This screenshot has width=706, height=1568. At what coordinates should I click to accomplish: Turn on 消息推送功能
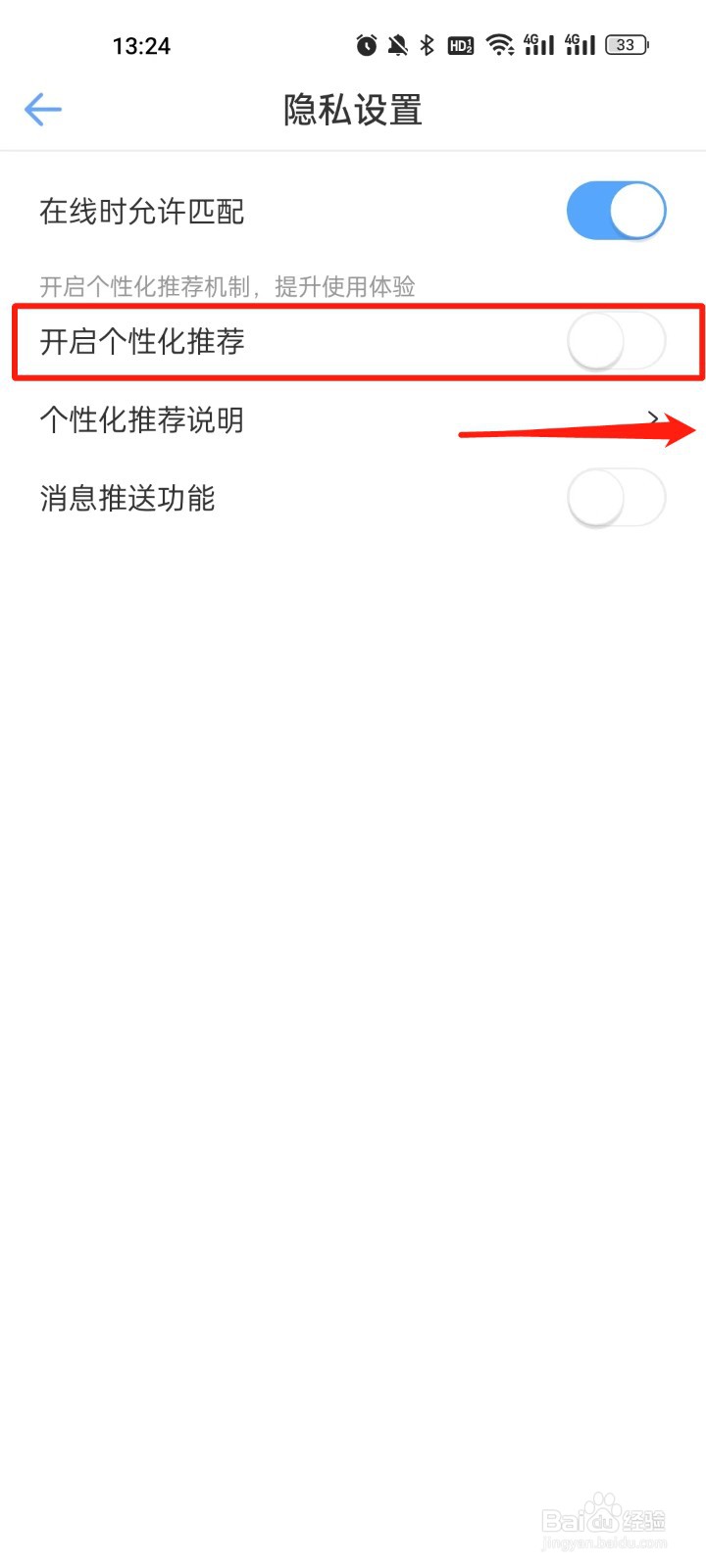pos(616,497)
